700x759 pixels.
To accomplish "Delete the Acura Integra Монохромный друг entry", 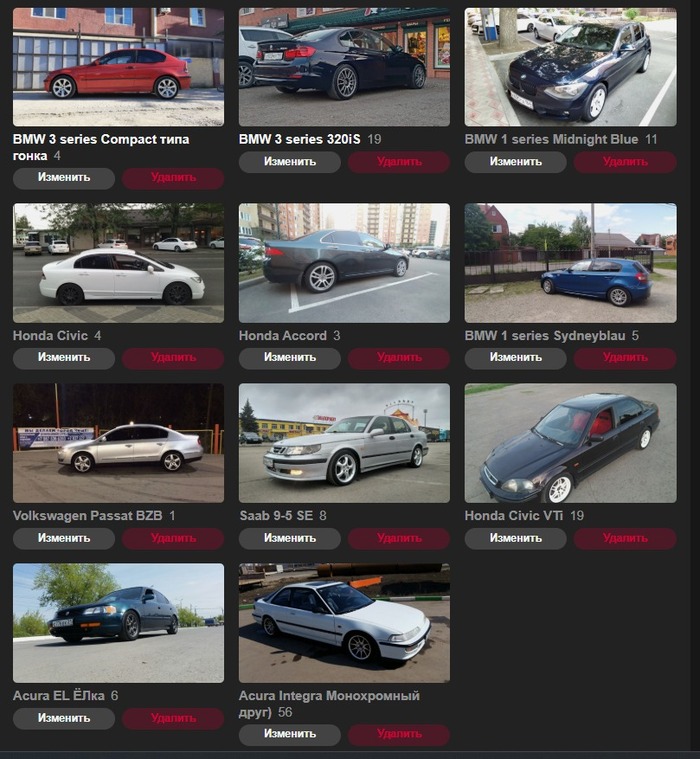I will click(399, 734).
